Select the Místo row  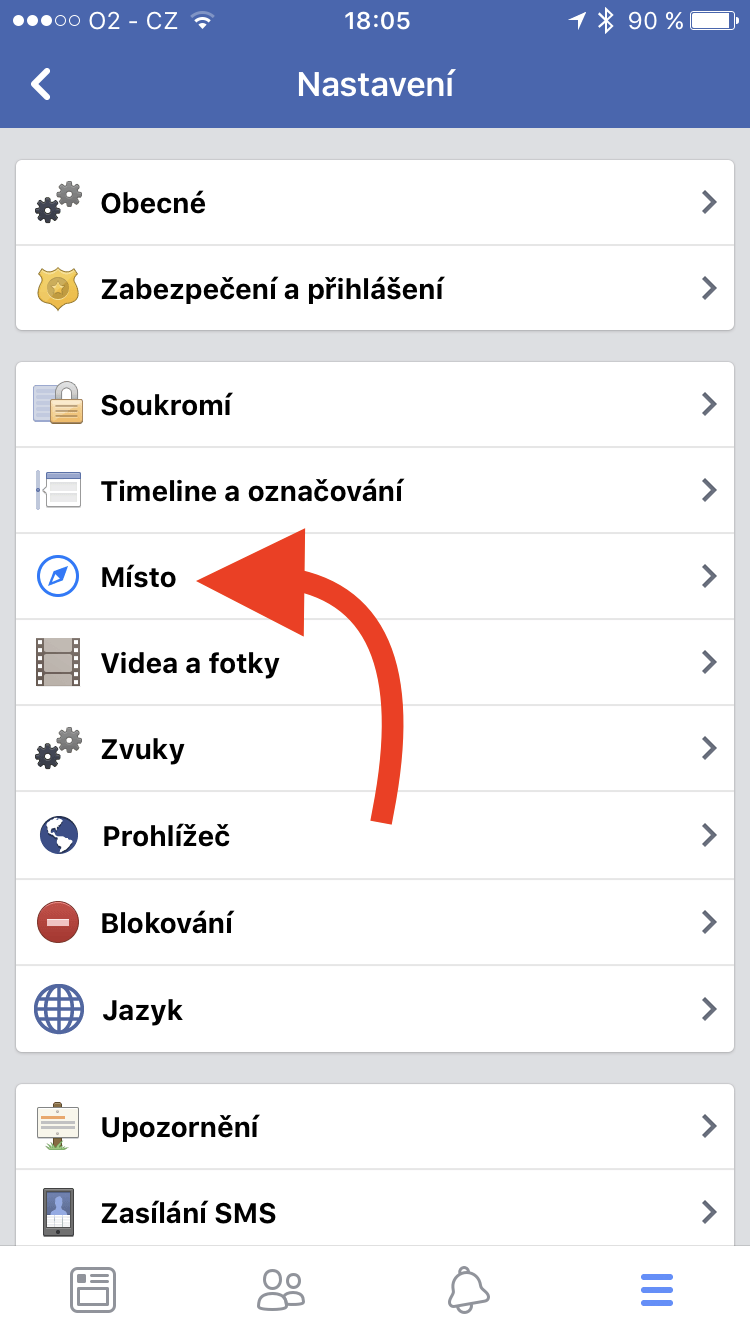click(375, 577)
